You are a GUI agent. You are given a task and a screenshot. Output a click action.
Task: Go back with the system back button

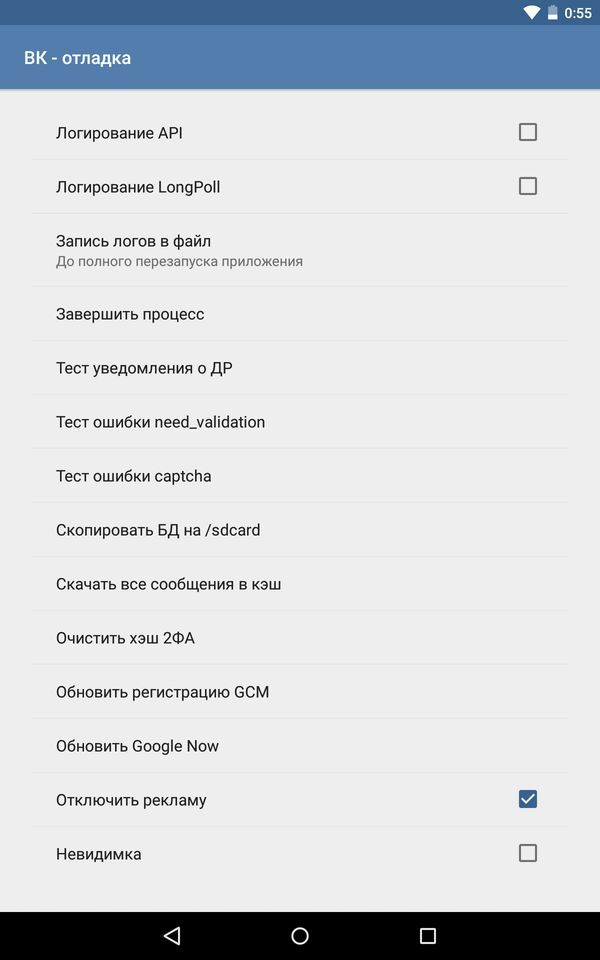click(172, 936)
